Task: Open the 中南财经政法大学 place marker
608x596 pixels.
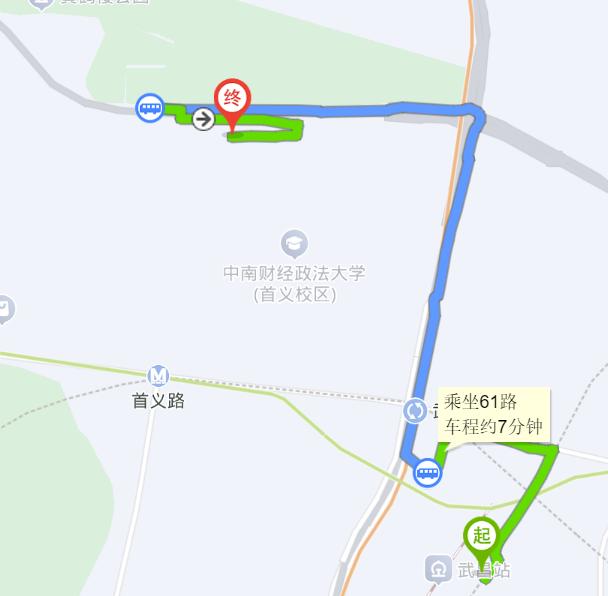Action: (294, 243)
